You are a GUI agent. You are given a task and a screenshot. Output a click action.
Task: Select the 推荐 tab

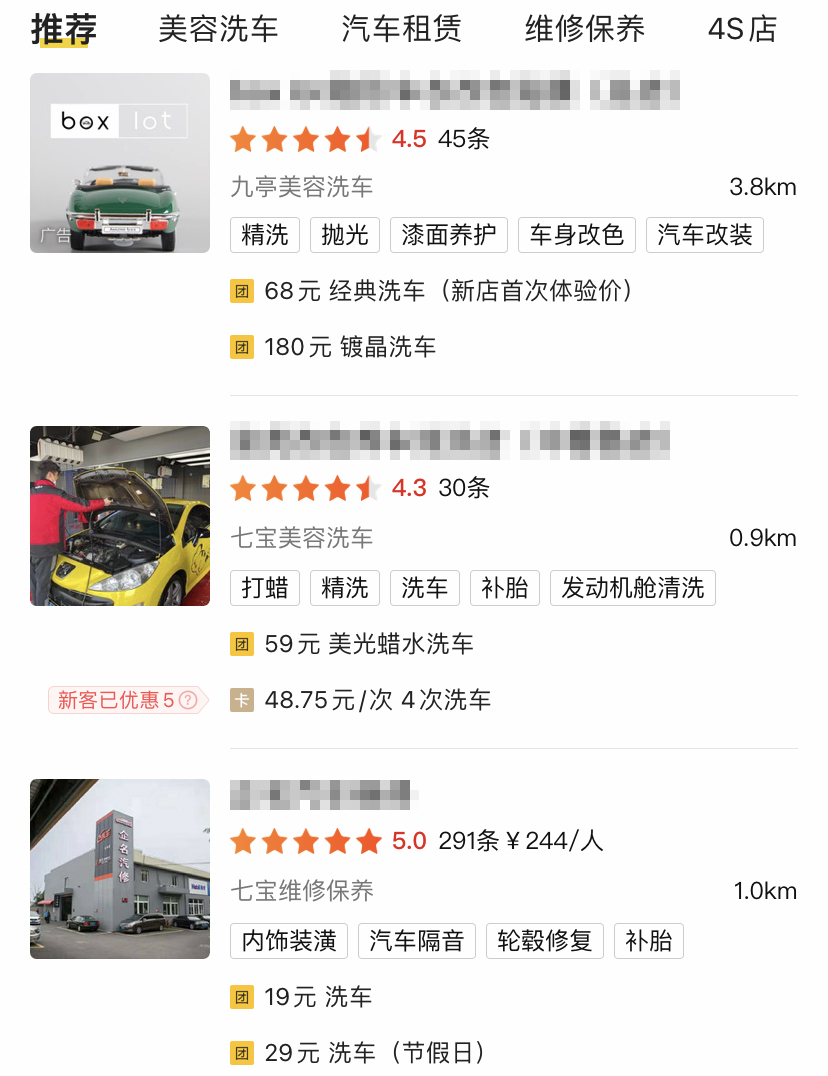point(61,30)
